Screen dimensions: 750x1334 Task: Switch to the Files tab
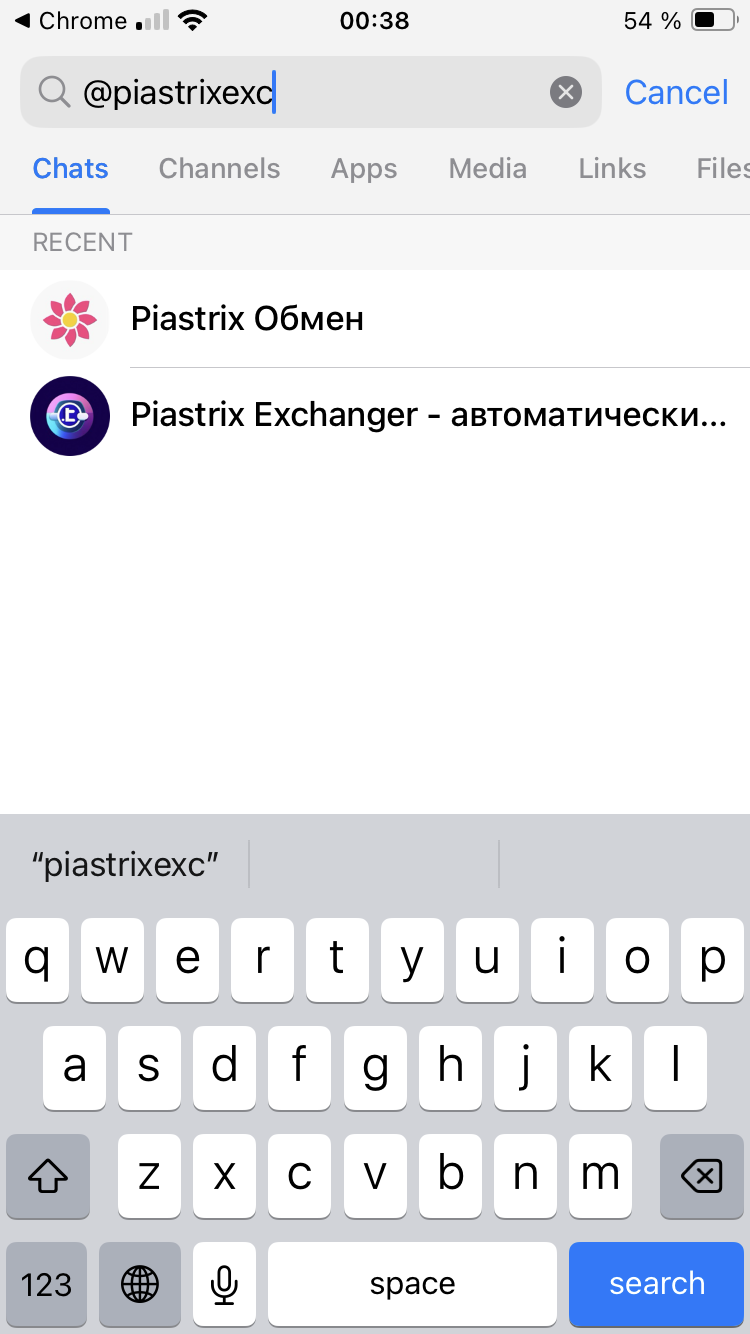click(722, 169)
